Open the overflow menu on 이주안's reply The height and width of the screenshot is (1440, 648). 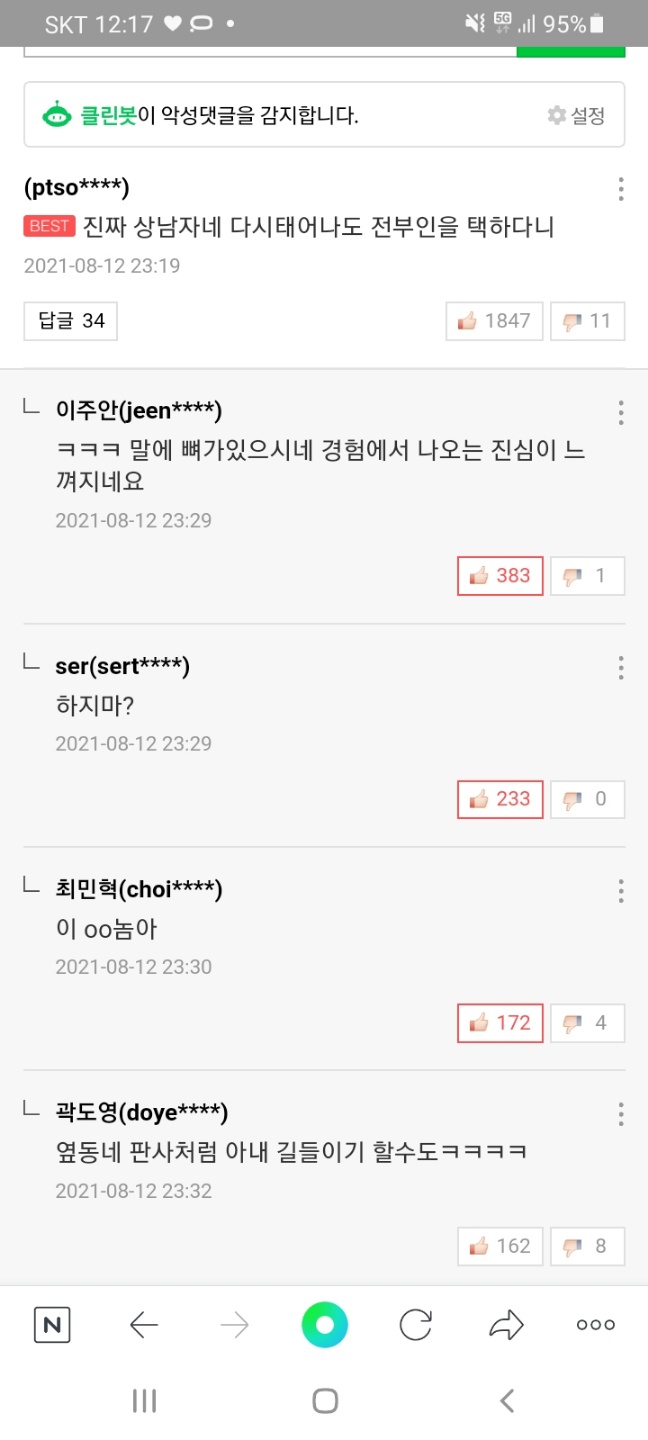coord(621,412)
